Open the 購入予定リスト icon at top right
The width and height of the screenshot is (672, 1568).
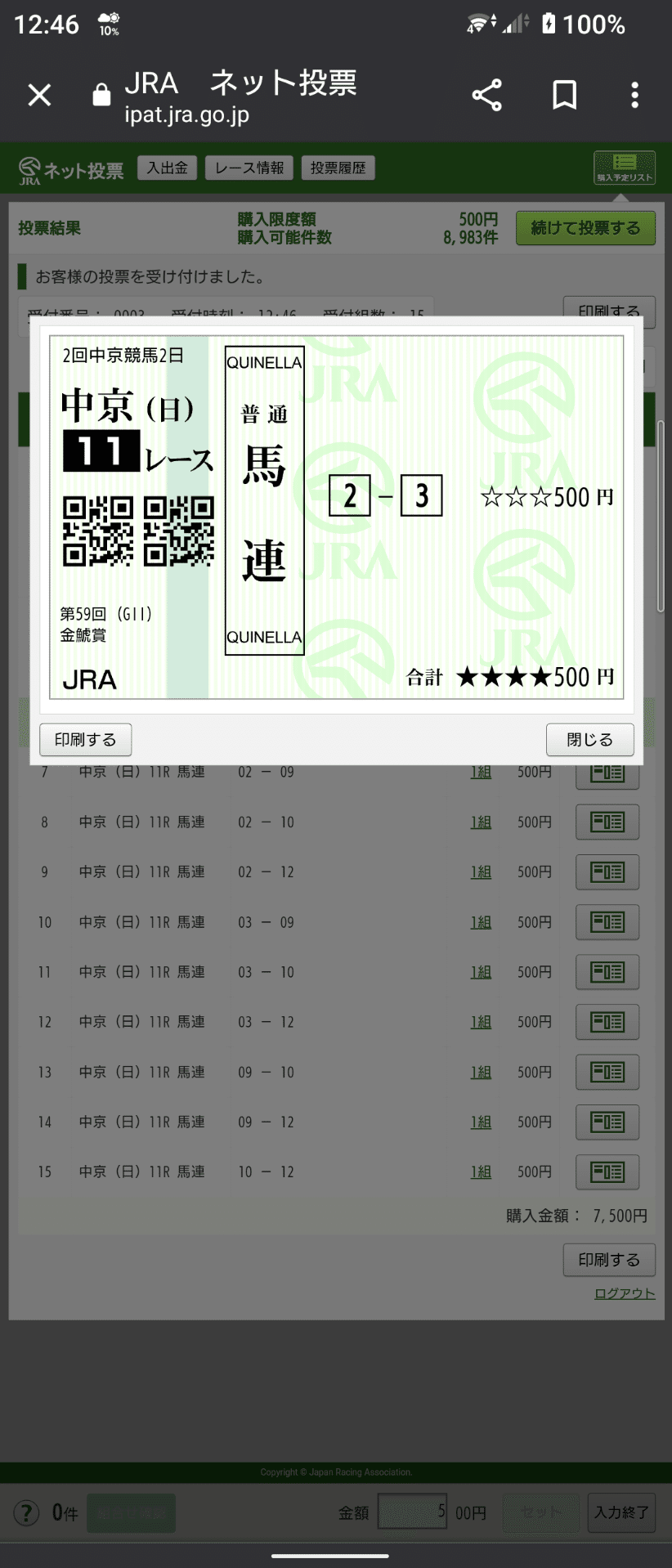click(624, 167)
